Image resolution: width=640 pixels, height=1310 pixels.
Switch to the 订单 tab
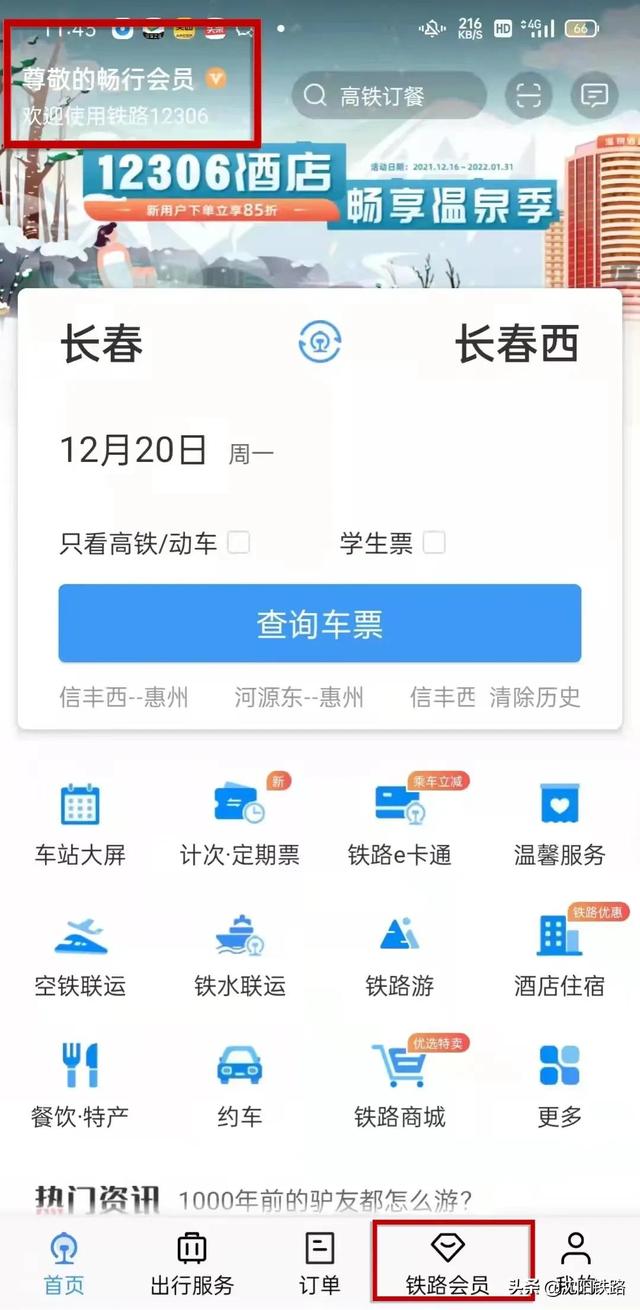pyautogui.click(x=319, y=1263)
